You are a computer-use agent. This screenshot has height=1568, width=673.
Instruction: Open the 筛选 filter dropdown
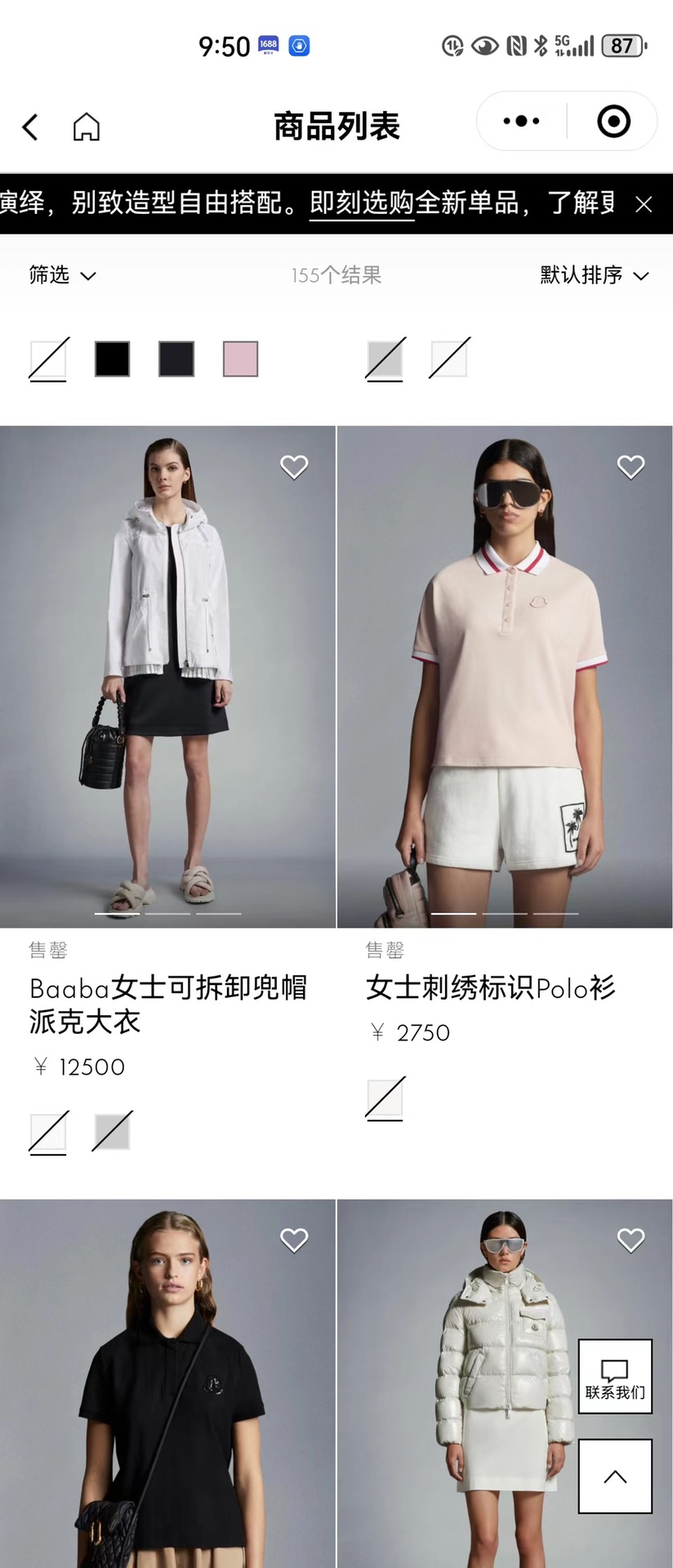point(62,275)
